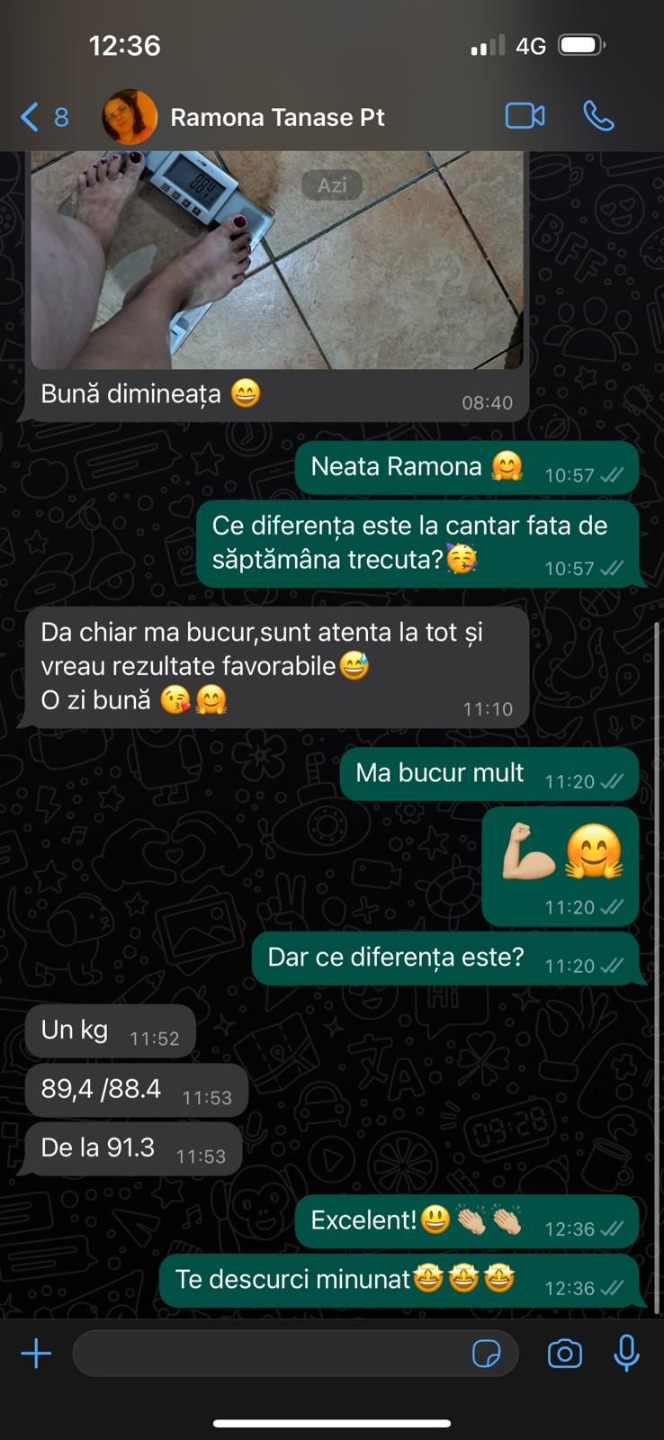Open the sticker picker
This screenshot has height=1440, width=664.
coord(487,1354)
